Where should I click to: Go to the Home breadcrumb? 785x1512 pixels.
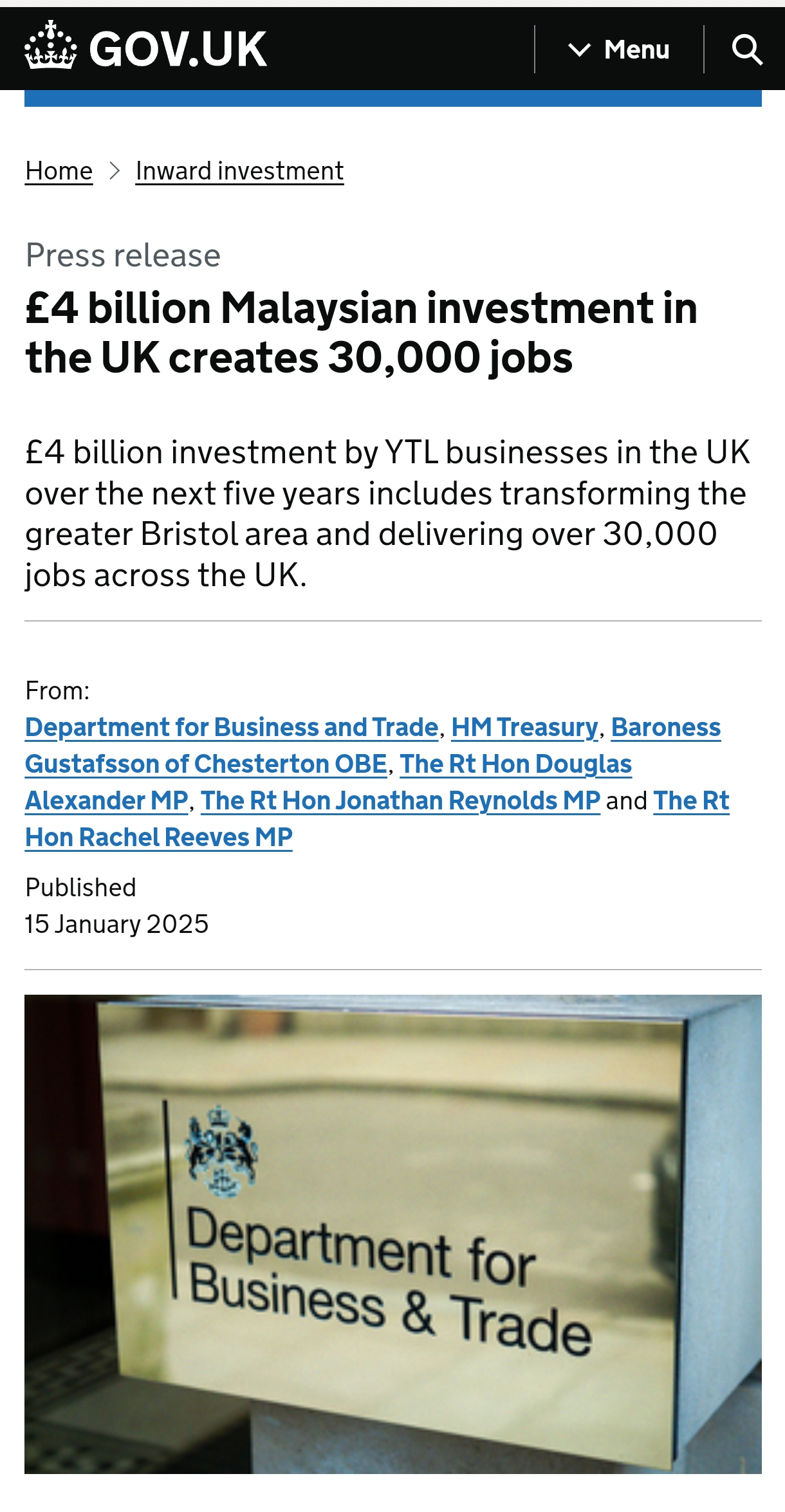coord(59,171)
